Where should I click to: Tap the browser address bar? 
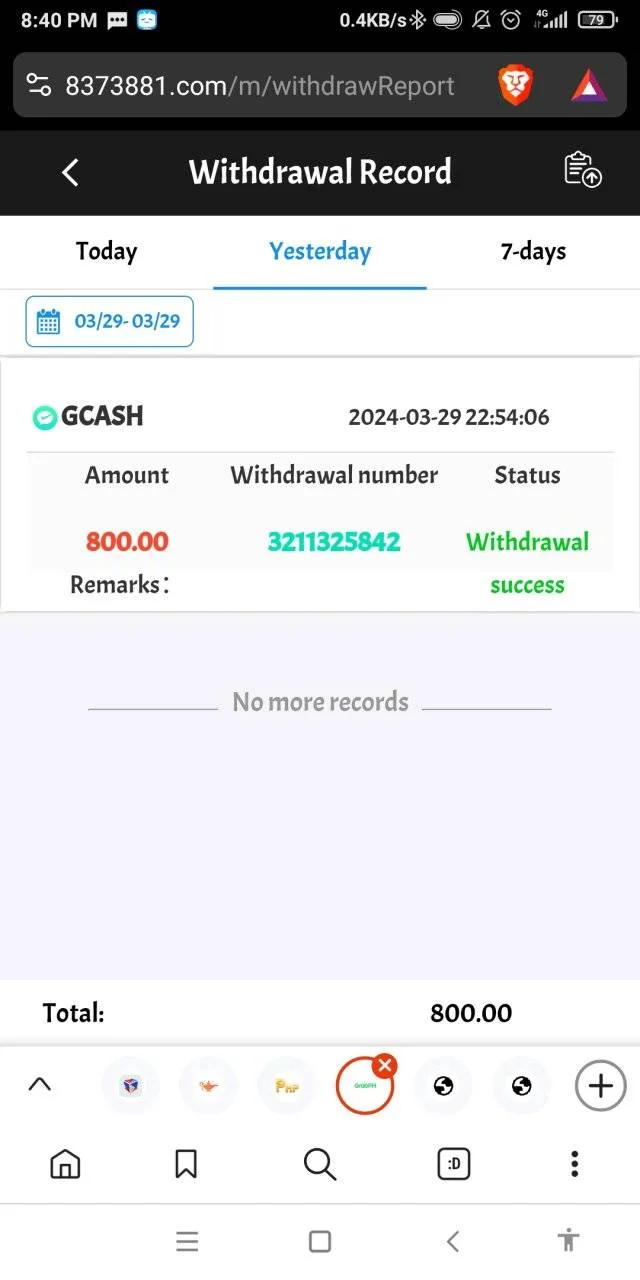tap(240, 86)
